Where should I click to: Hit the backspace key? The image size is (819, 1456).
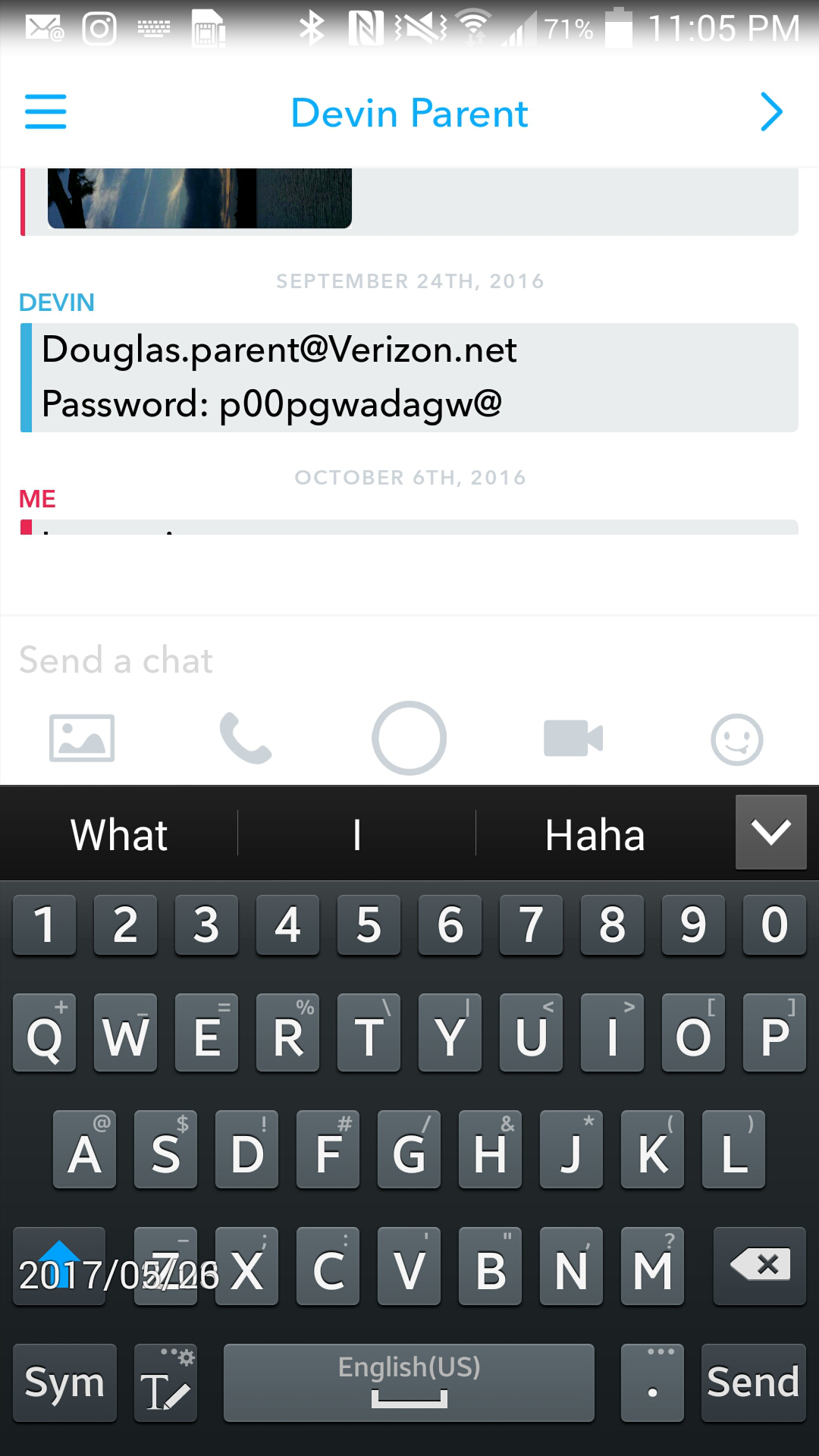tap(759, 1266)
